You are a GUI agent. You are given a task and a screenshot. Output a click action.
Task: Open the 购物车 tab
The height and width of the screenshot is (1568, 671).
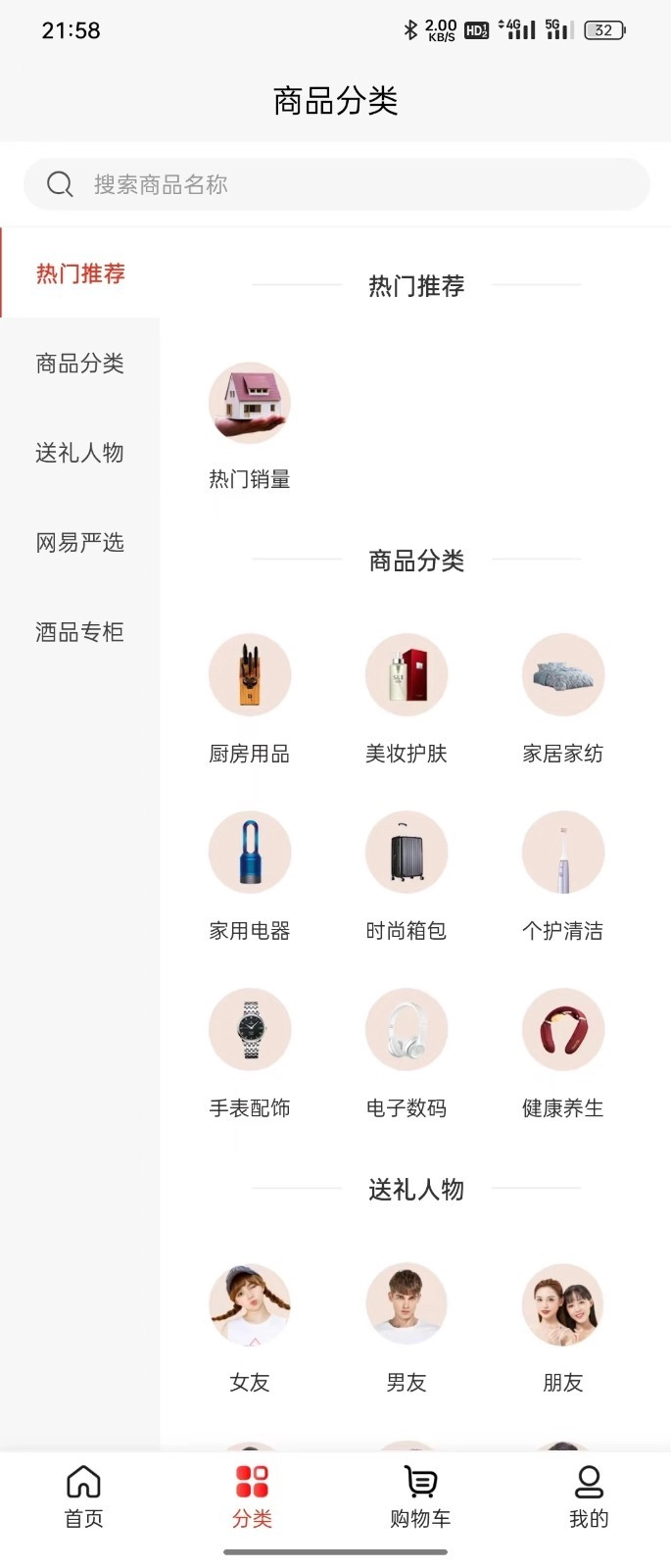pyautogui.click(x=420, y=1496)
